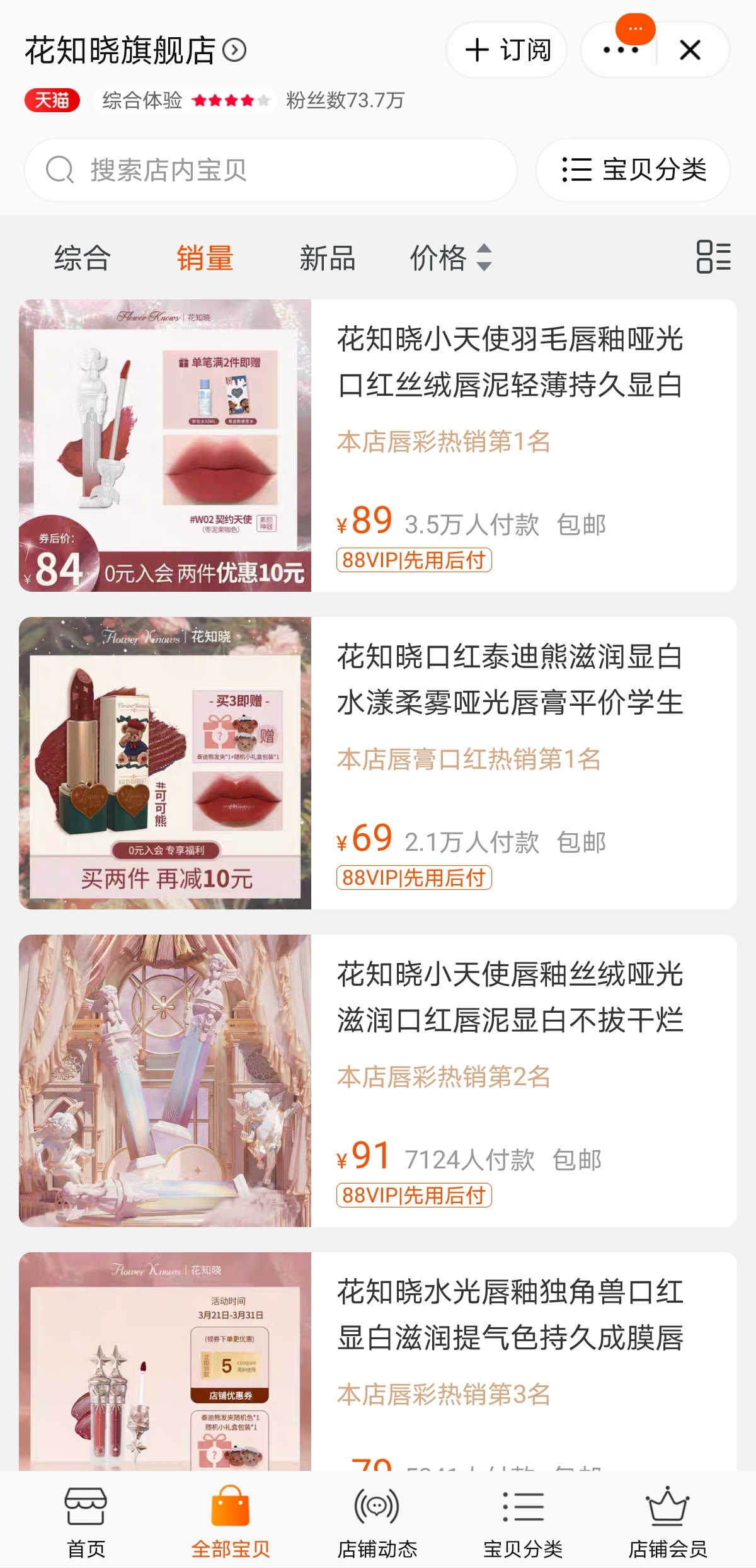Sort products by 价格
Screen dimensions: 756x1568
coord(450,258)
